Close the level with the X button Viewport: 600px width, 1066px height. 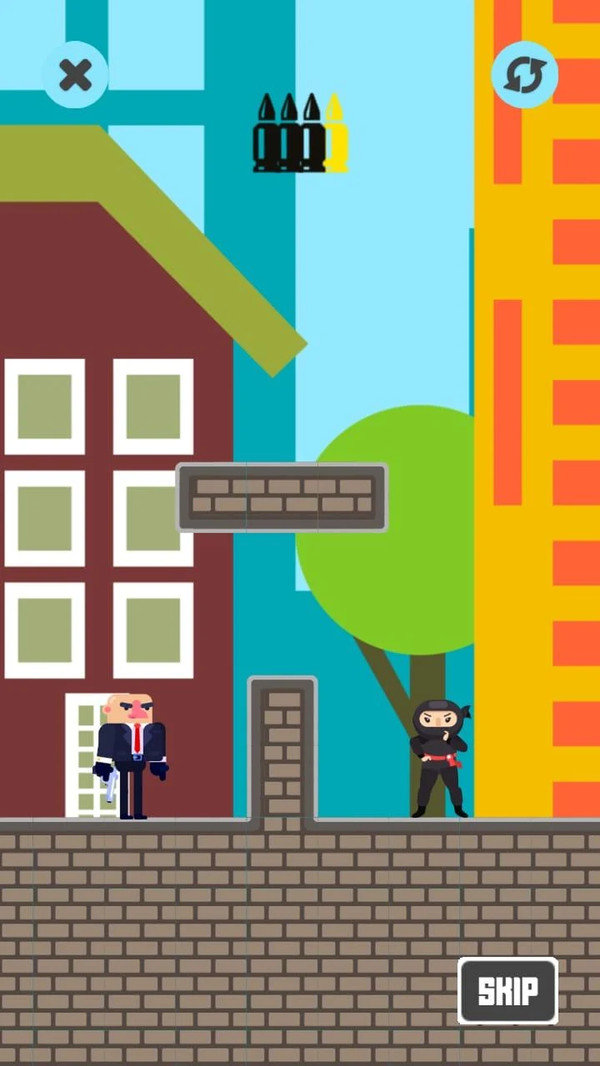(x=75, y=75)
